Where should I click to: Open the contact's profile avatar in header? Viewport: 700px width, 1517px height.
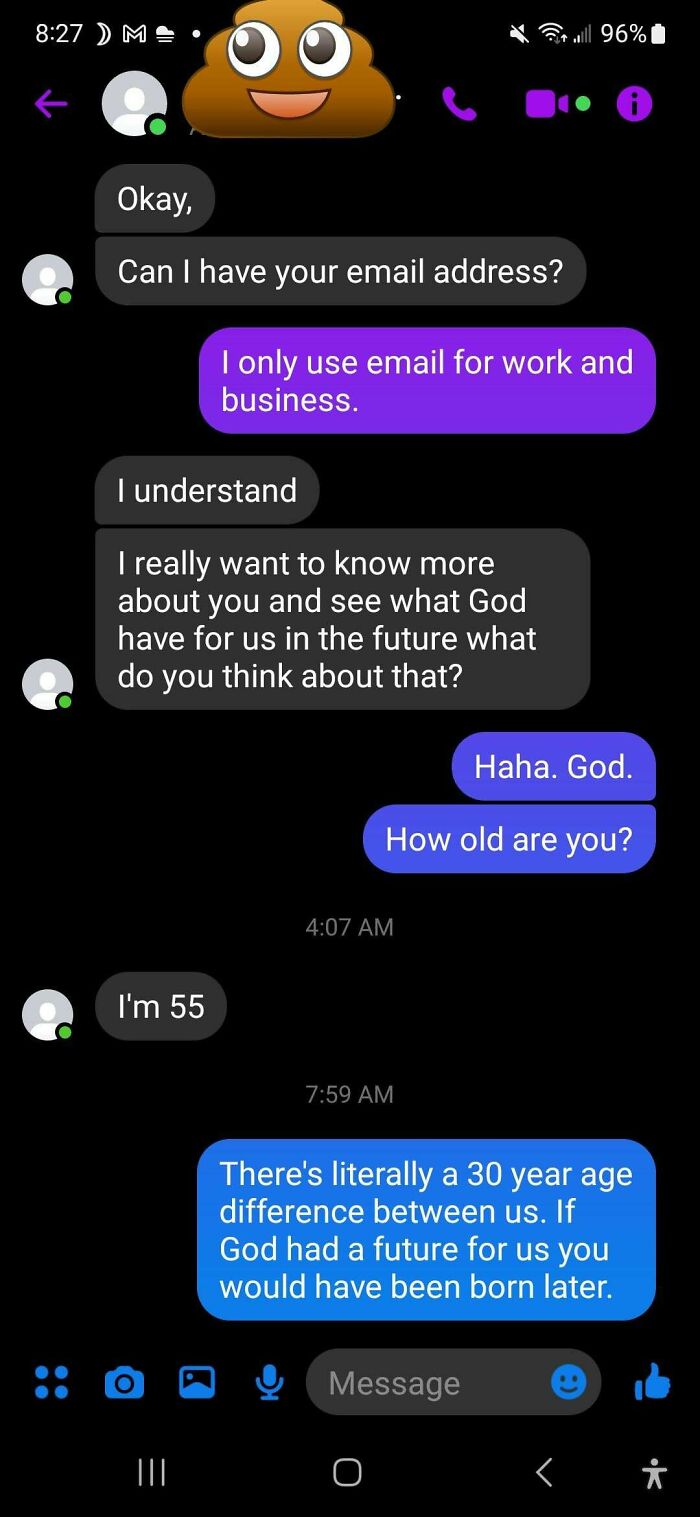click(x=135, y=104)
